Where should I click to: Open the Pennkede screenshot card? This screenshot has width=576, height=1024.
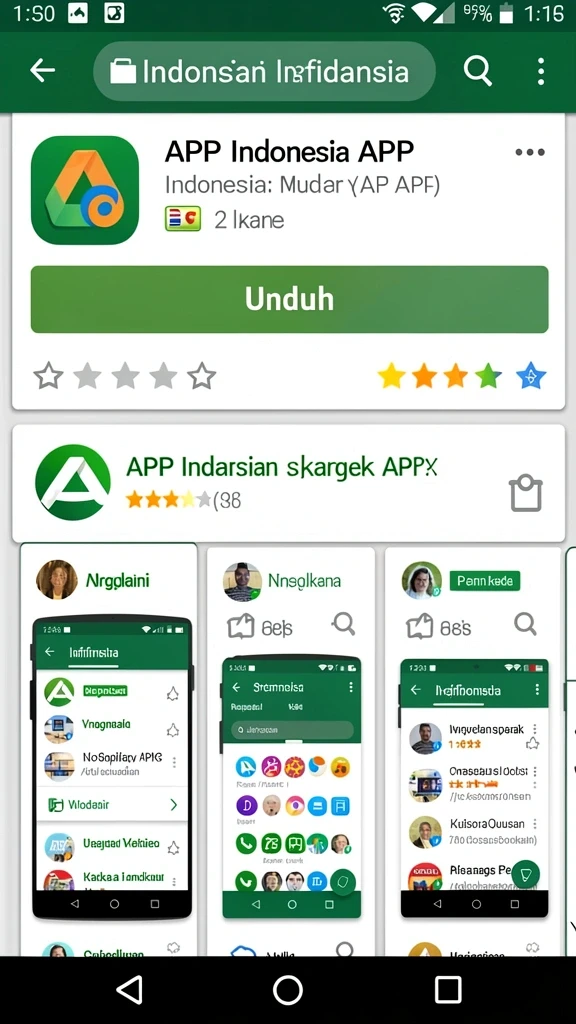(473, 751)
